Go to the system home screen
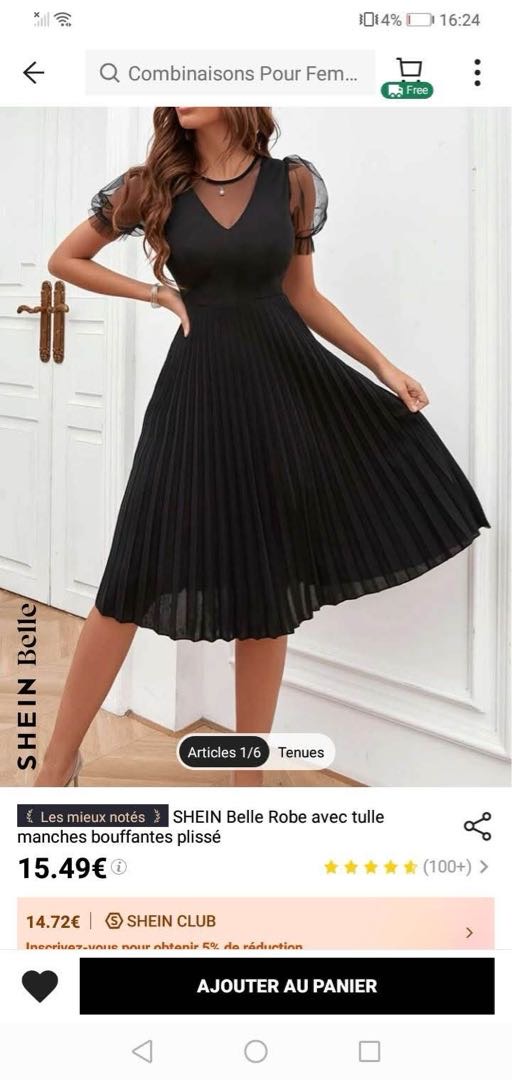The image size is (512, 1080). click(256, 1051)
